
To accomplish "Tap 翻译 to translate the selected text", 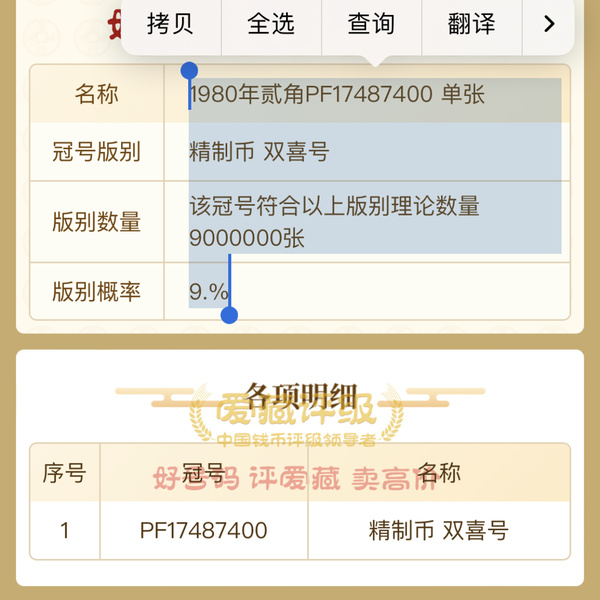I will coord(472,24).
